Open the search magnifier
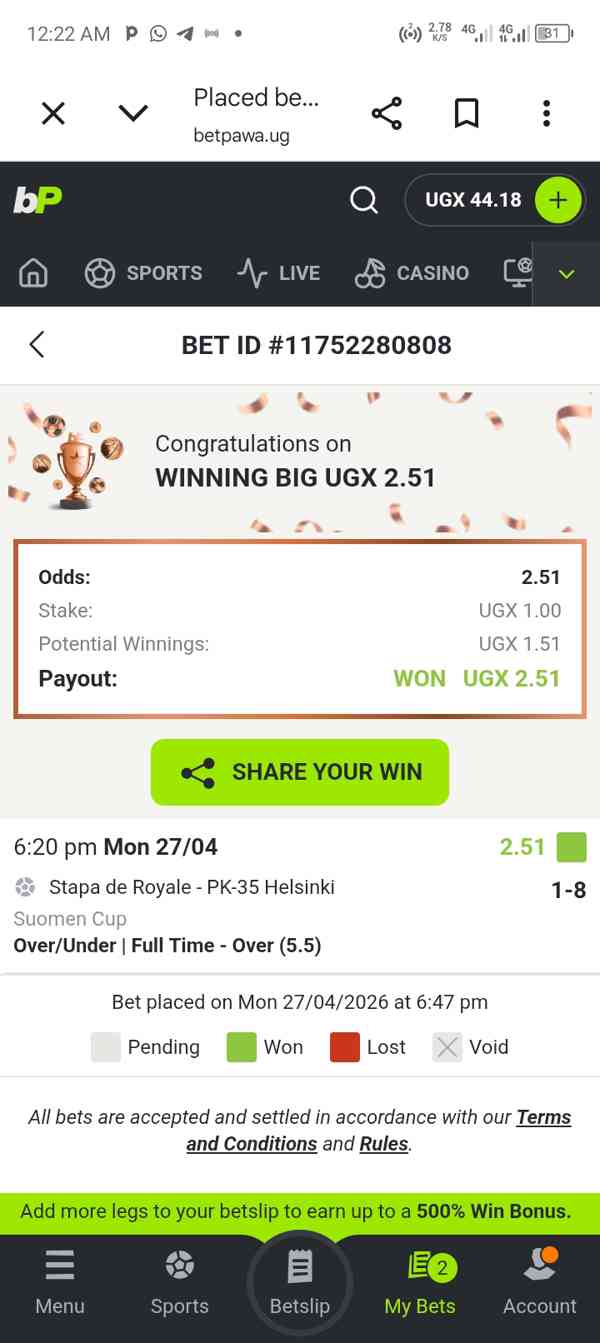 [364, 200]
